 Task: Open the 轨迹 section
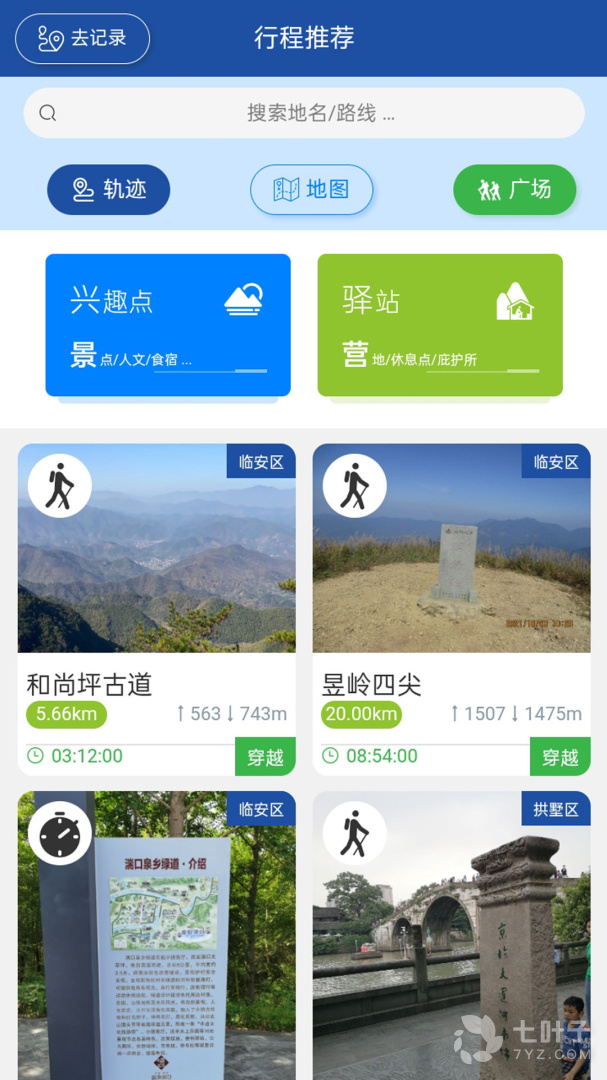click(109, 189)
